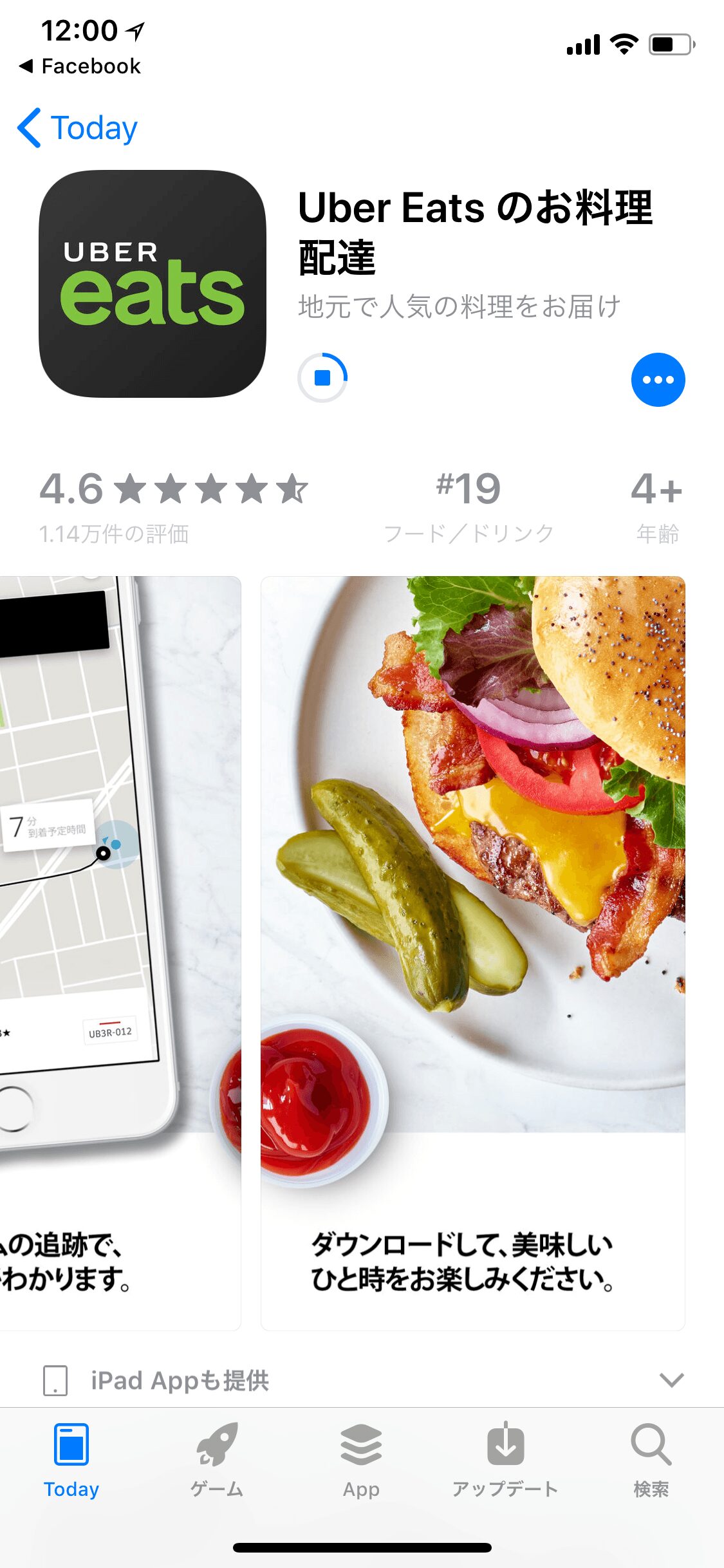The width and height of the screenshot is (724, 1568).
Task: Stop the Uber Eats download
Action: pos(322,378)
